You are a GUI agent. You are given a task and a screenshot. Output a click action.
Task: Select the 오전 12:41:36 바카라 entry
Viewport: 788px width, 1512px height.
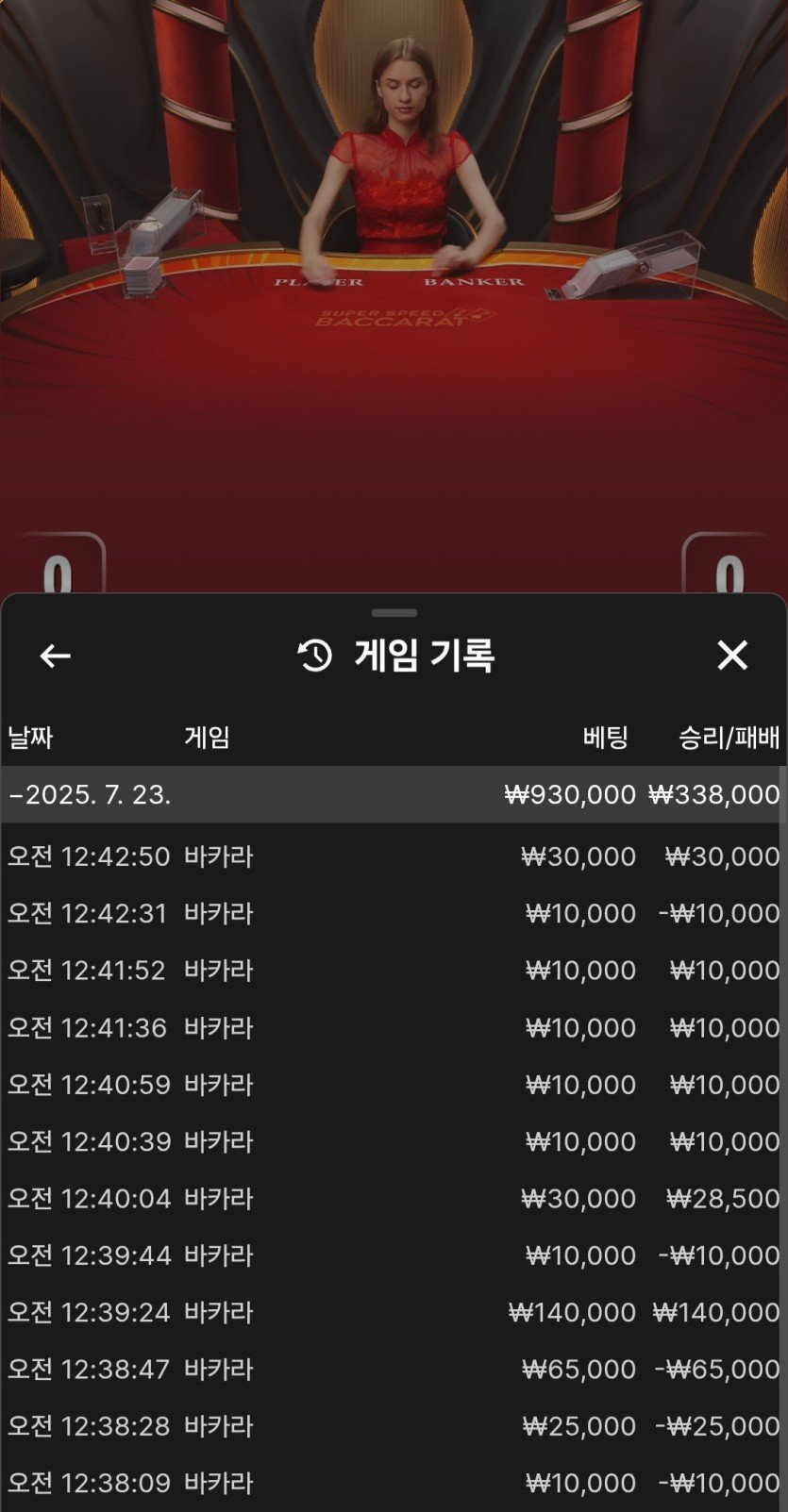[394, 1027]
